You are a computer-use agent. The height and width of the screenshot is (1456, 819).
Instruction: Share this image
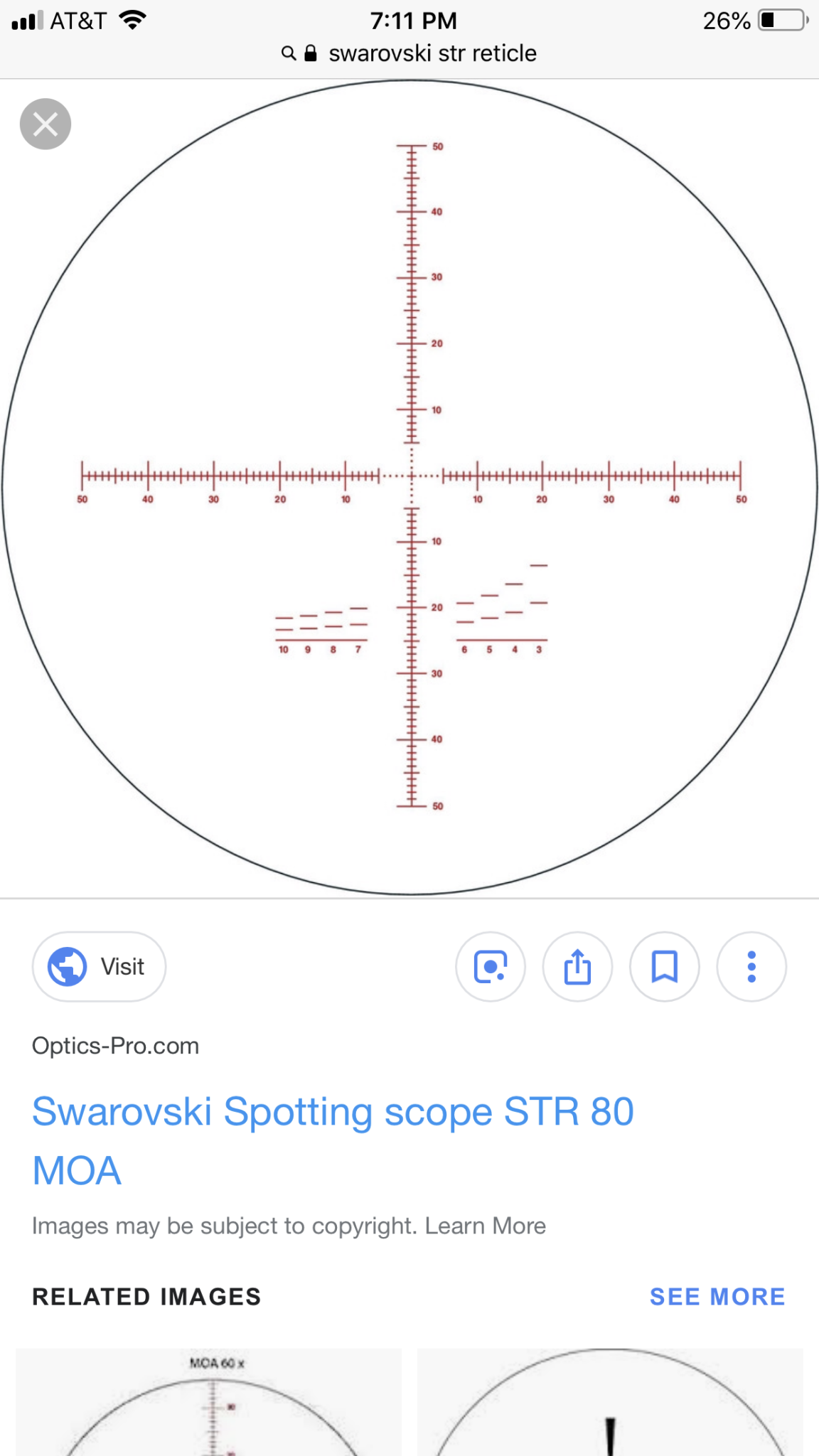click(577, 967)
